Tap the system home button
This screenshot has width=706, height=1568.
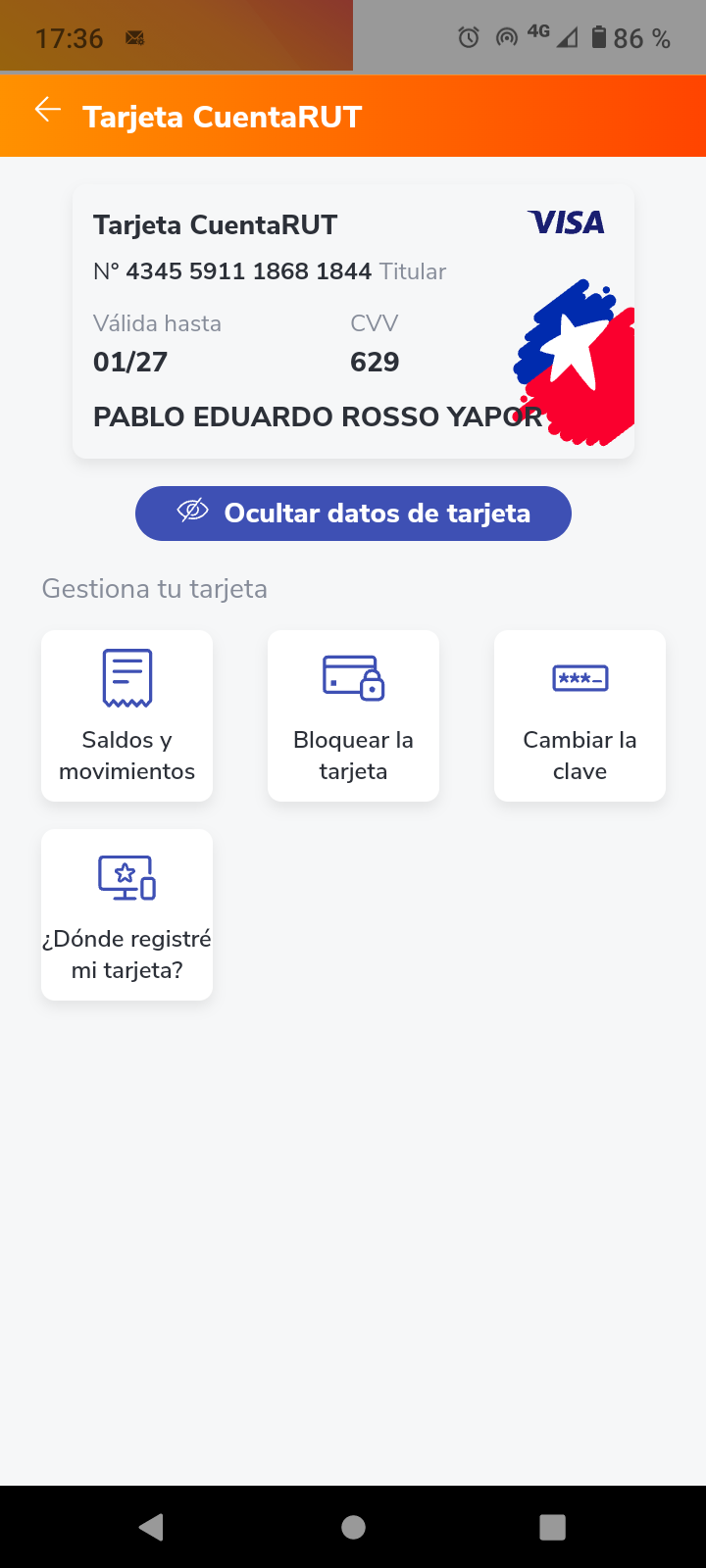click(x=353, y=1527)
